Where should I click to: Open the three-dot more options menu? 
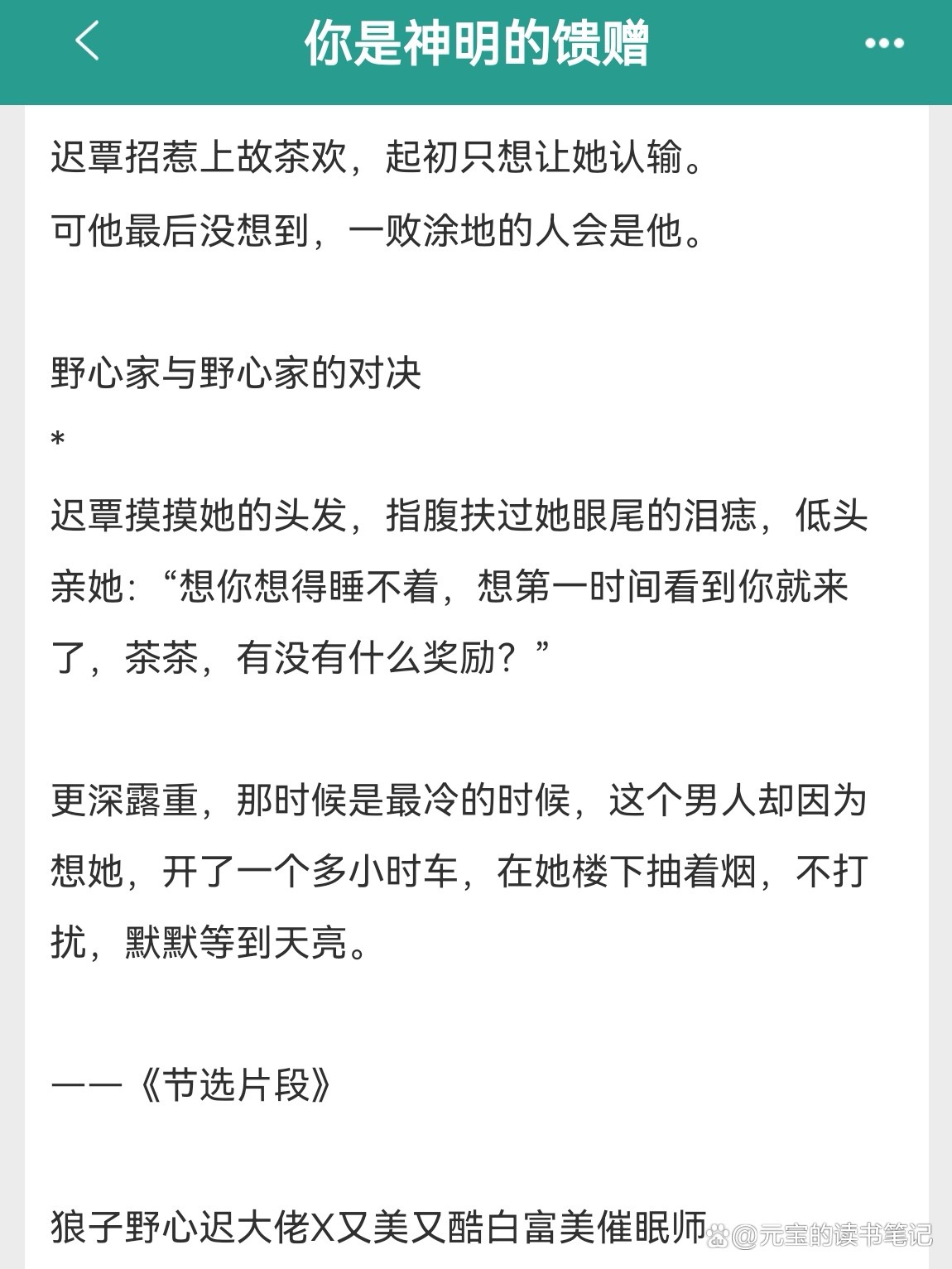coord(883,43)
